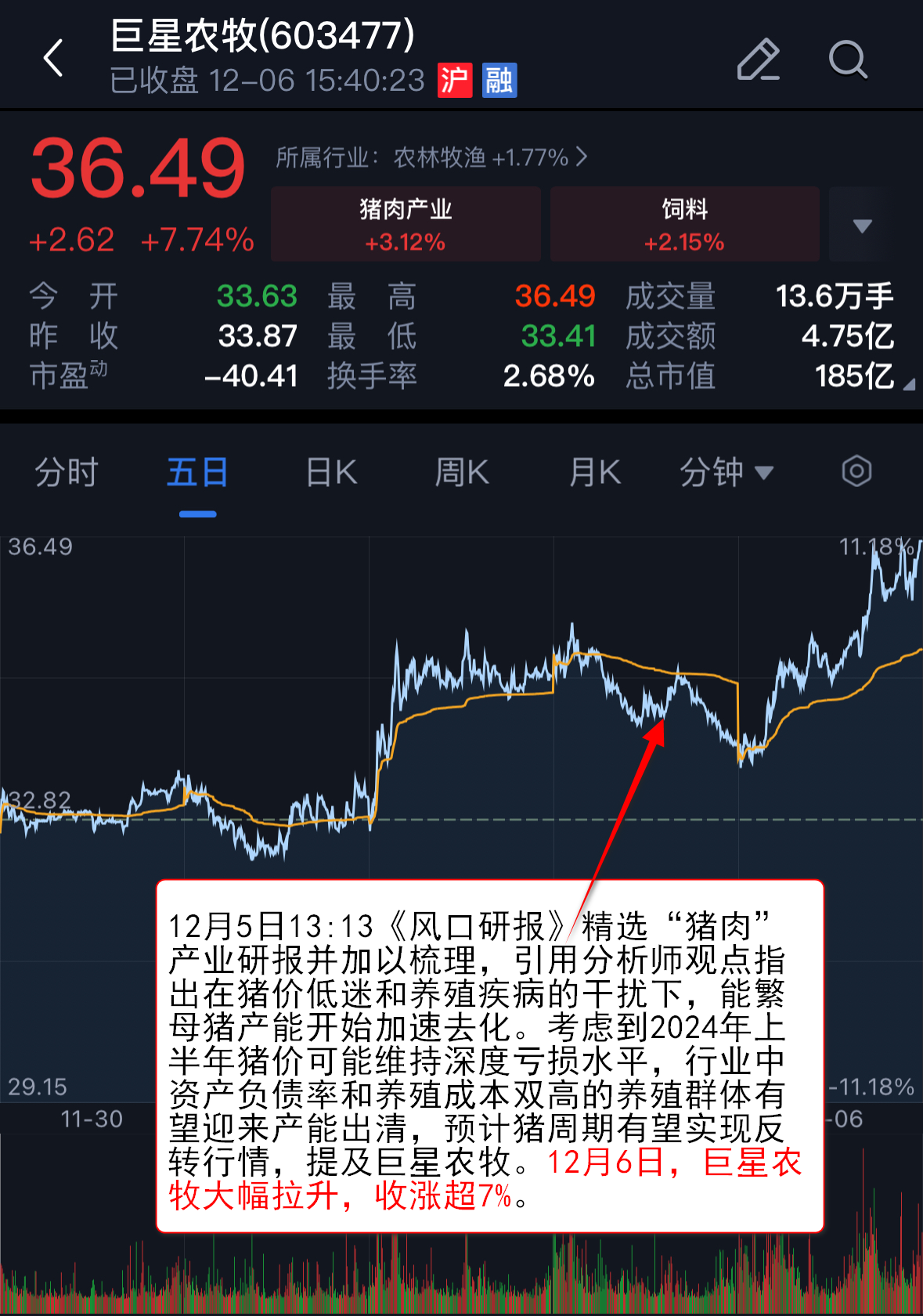This screenshot has height=1316, width=923.
Task: Go back using the top-left arrow
Action: [53, 59]
